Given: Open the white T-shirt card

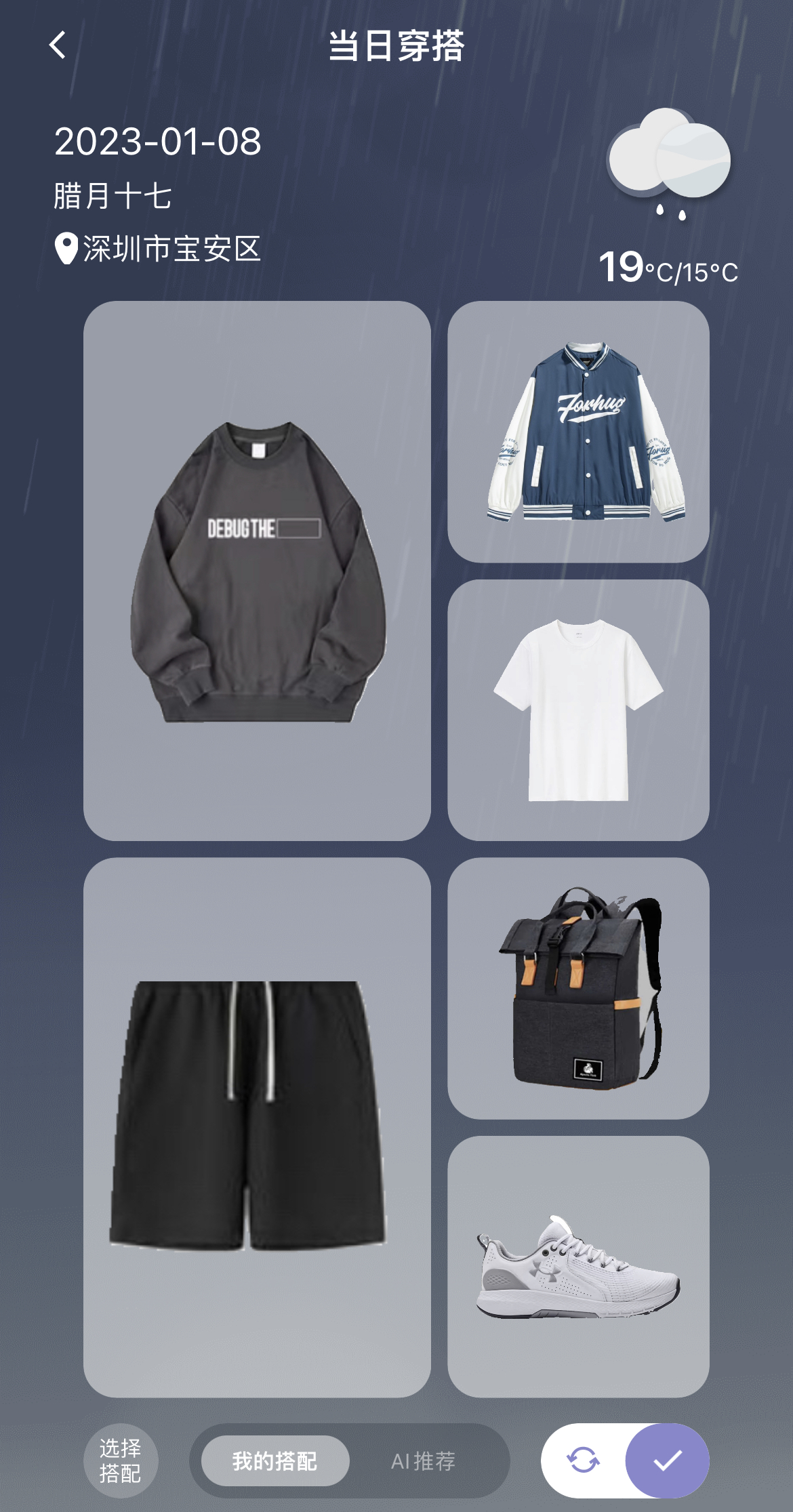Looking at the screenshot, I should 578,710.
